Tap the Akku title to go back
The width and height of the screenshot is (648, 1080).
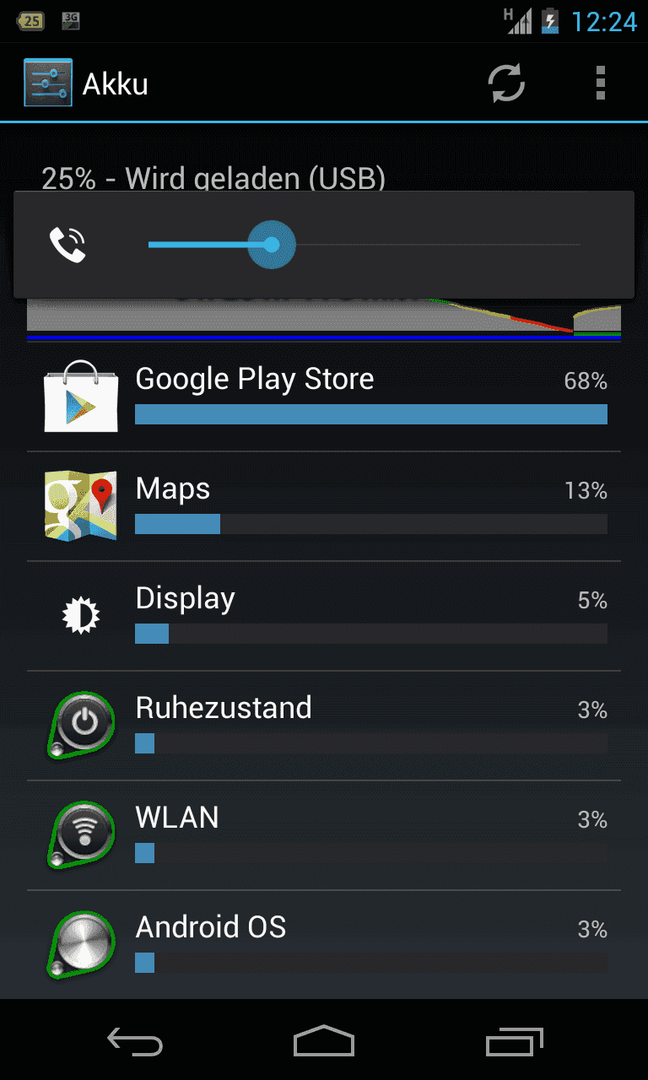click(x=88, y=83)
